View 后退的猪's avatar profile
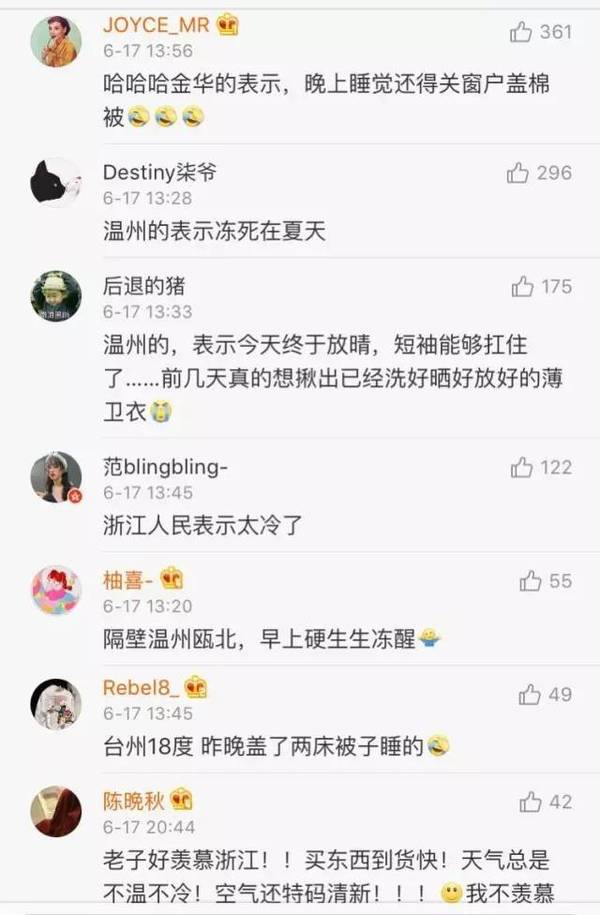 click(56, 296)
